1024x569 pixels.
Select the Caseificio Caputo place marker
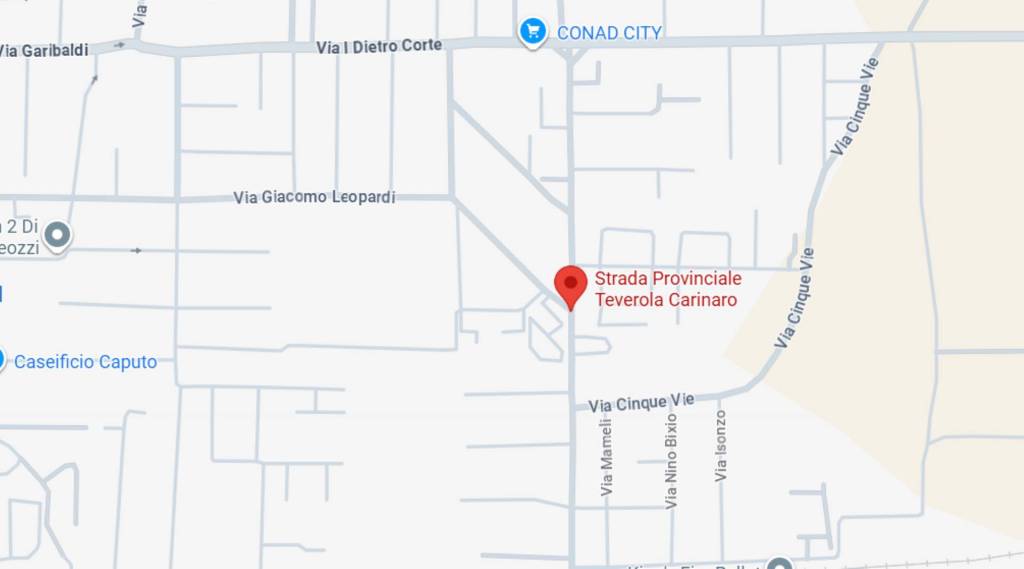pos(3,360)
